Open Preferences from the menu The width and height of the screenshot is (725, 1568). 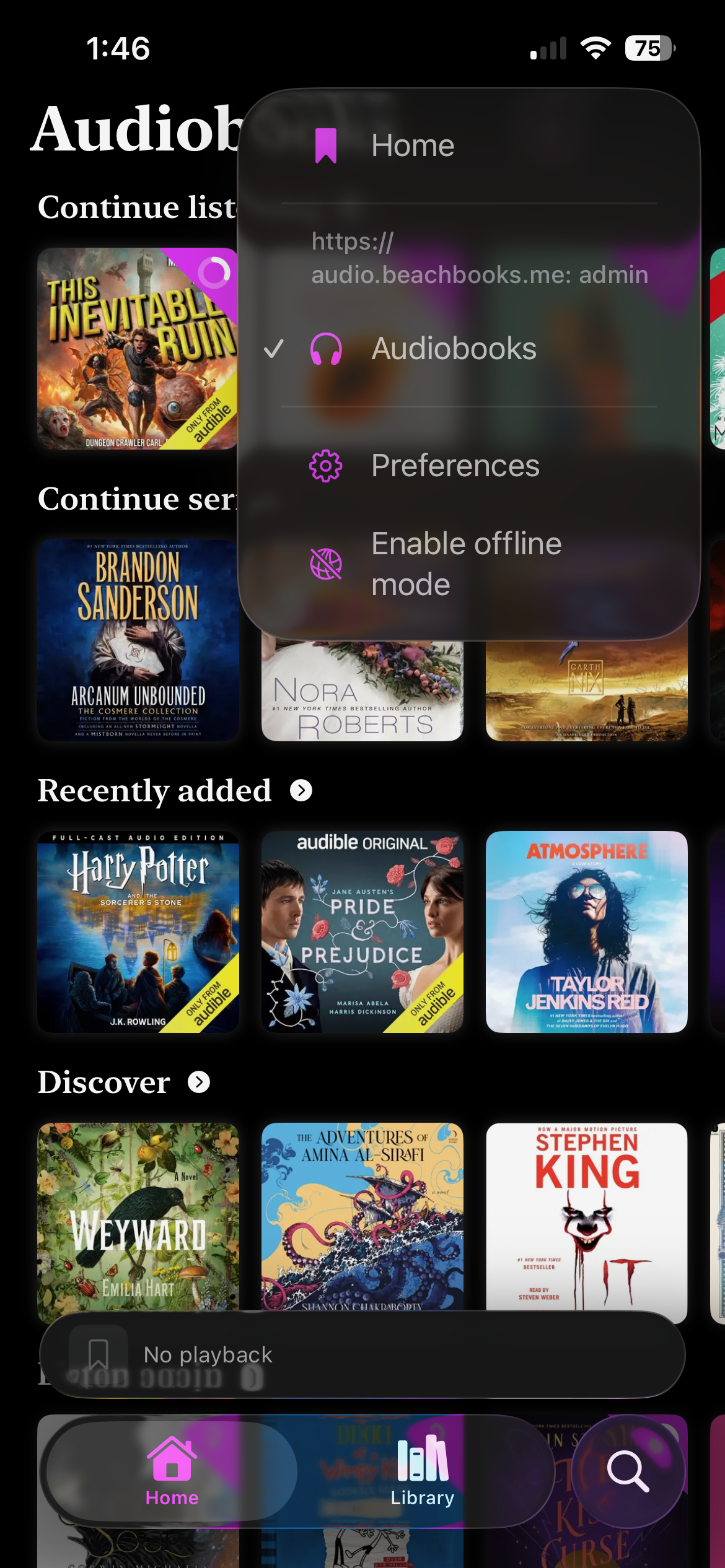click(x=455, y=466)
